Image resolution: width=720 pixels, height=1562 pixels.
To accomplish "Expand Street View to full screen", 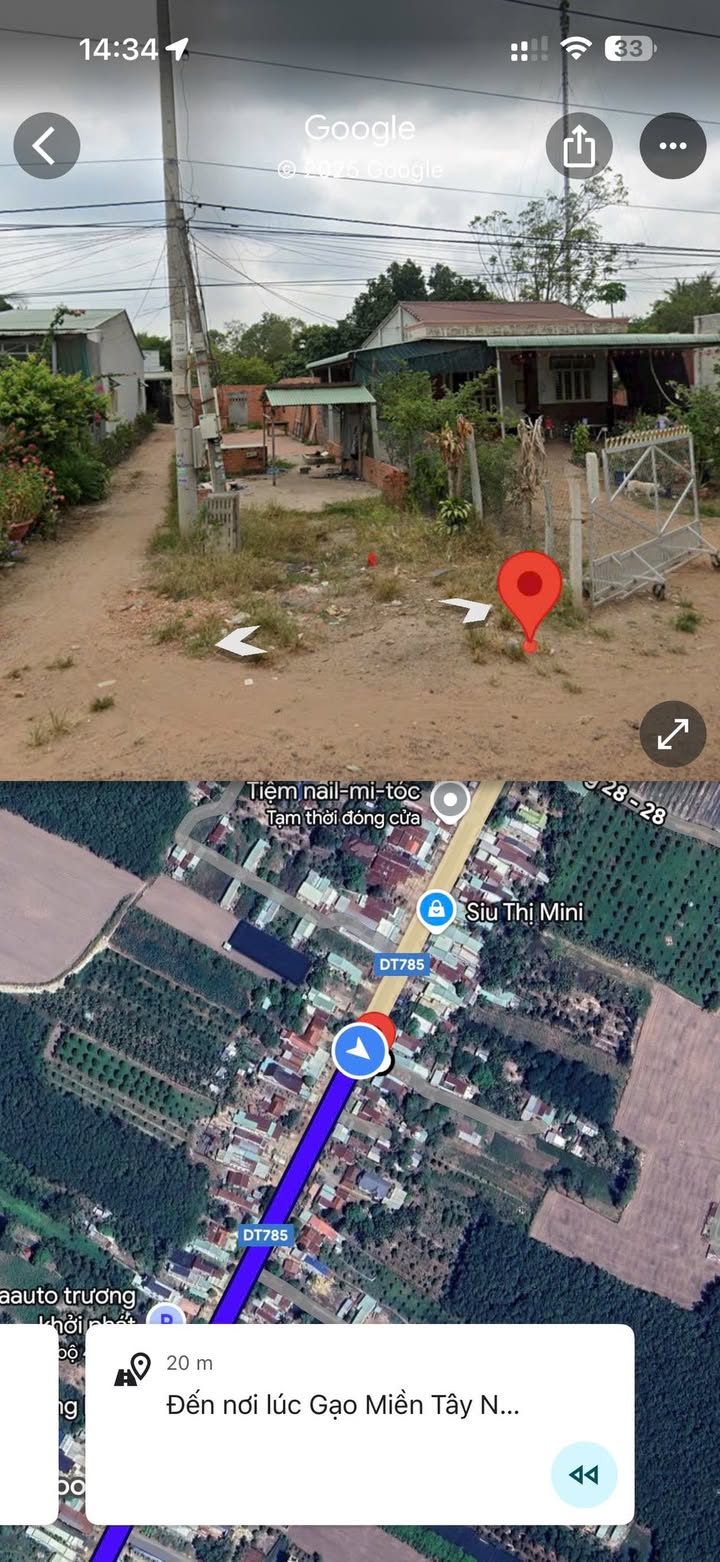I will pyautogui.click(x=673, y=734).
